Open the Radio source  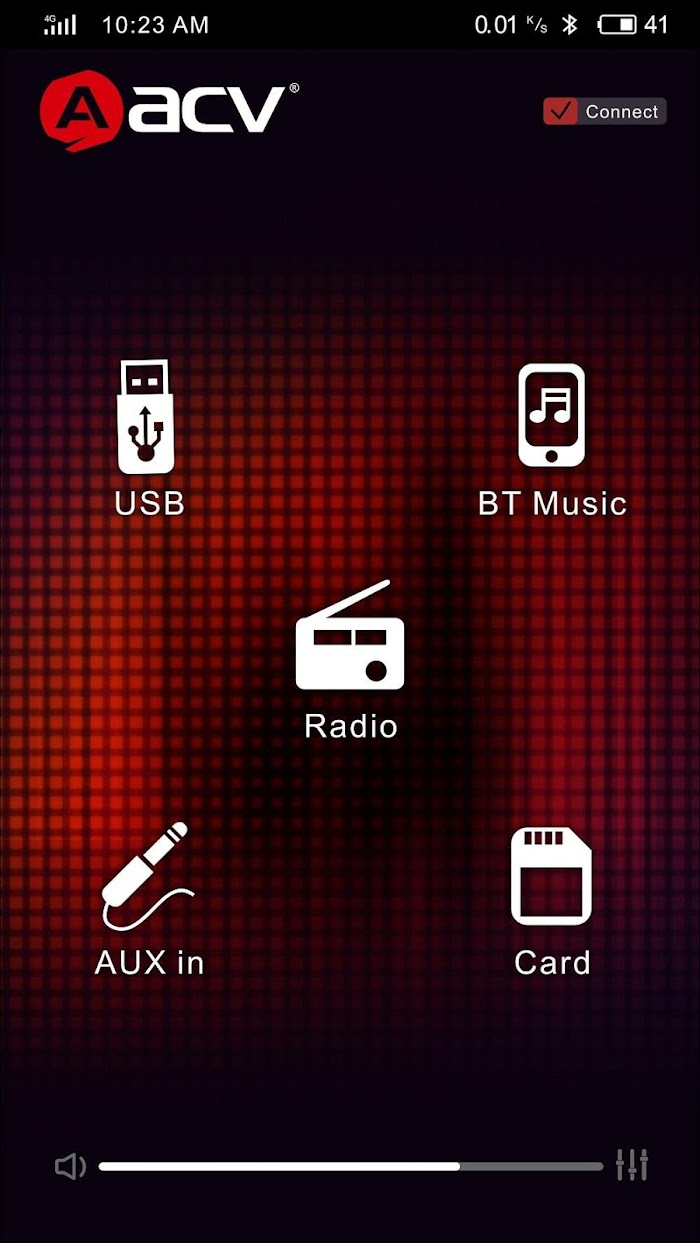350,660
